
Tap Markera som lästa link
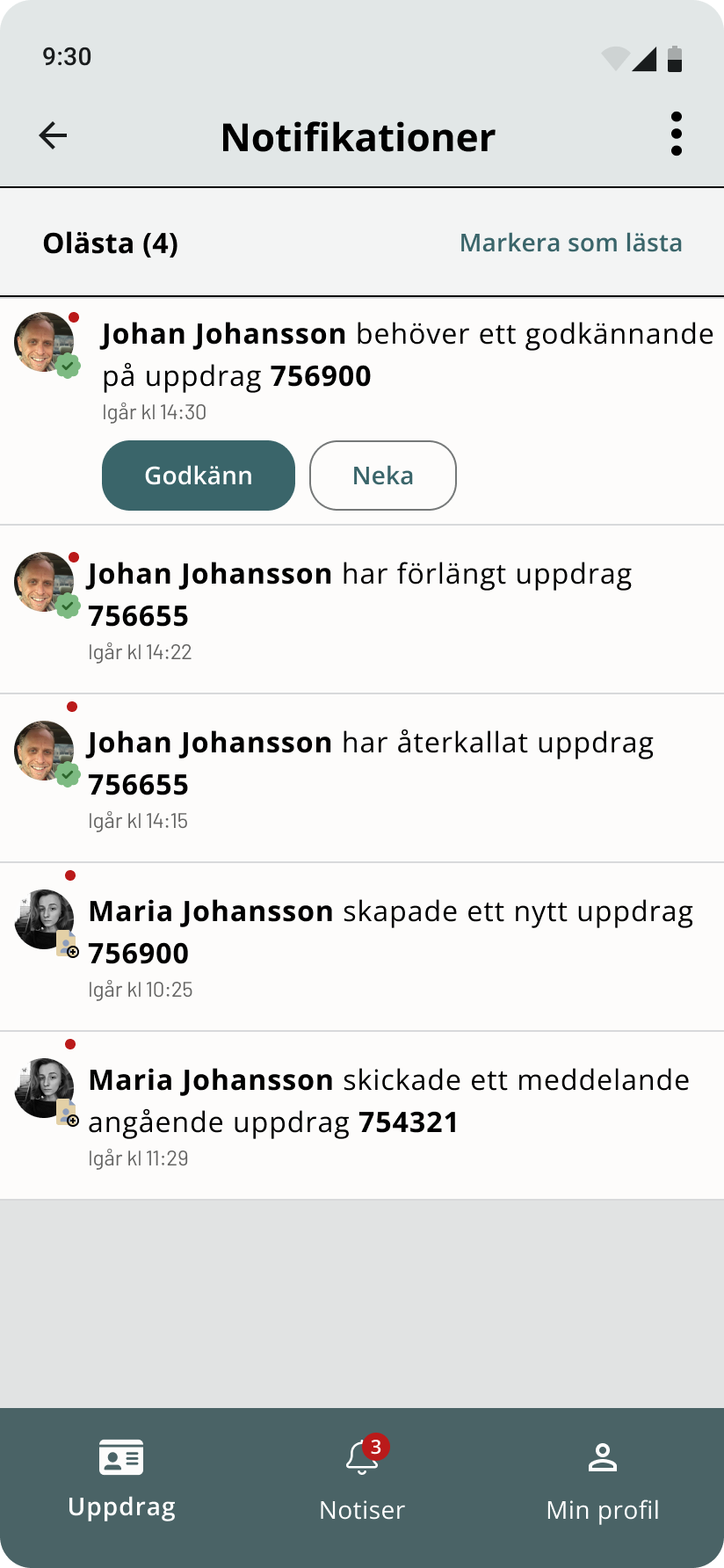coord(570,243)
